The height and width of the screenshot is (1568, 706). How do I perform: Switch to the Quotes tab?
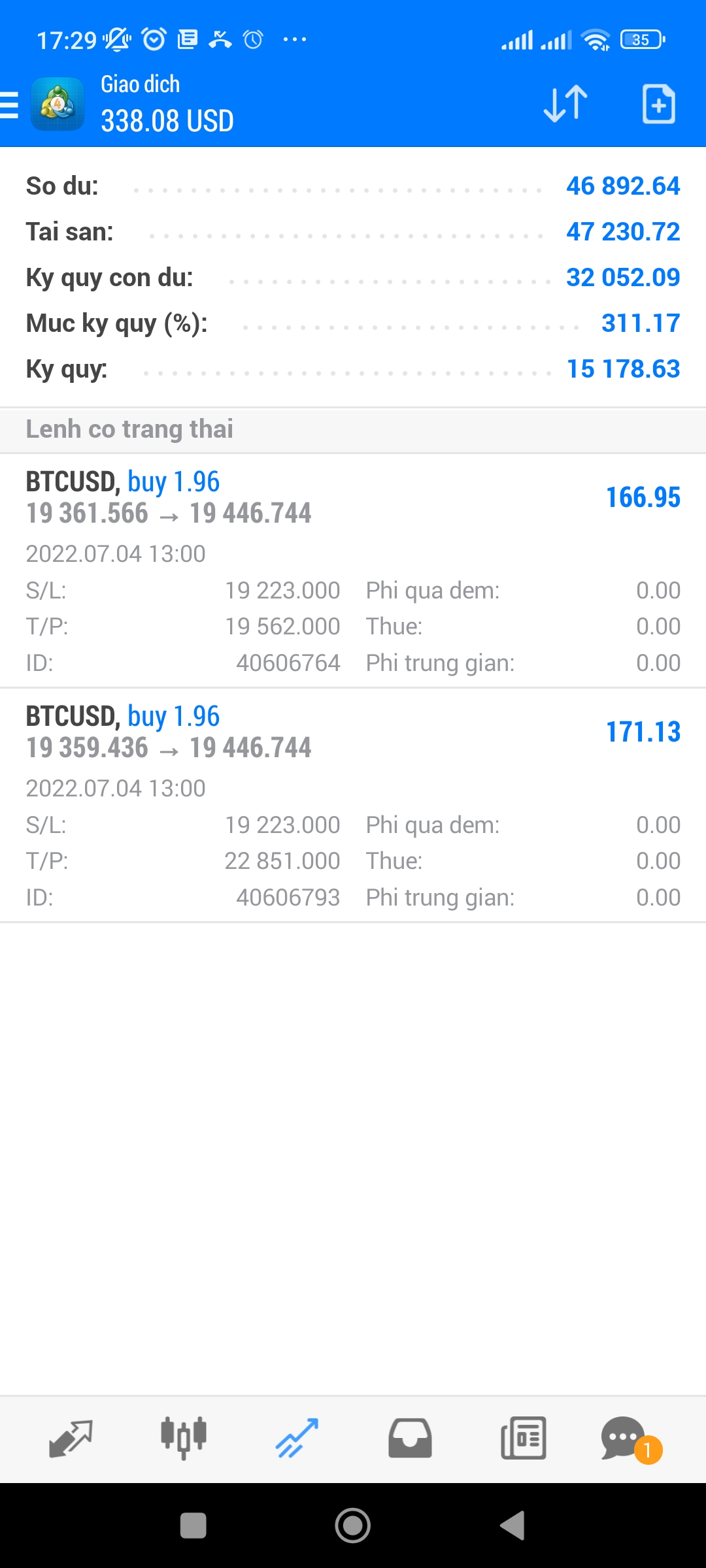71,1439
